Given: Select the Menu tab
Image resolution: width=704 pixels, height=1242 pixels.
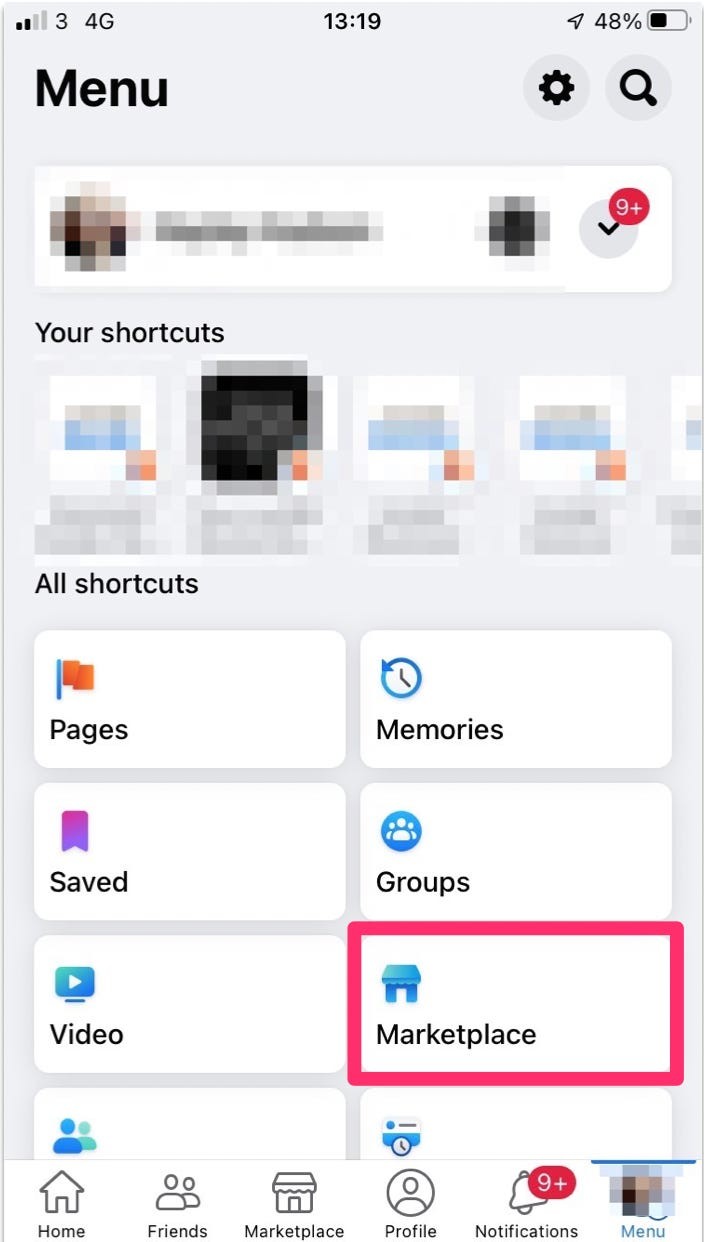Looking at the screenshot, I should (642, 1203).
